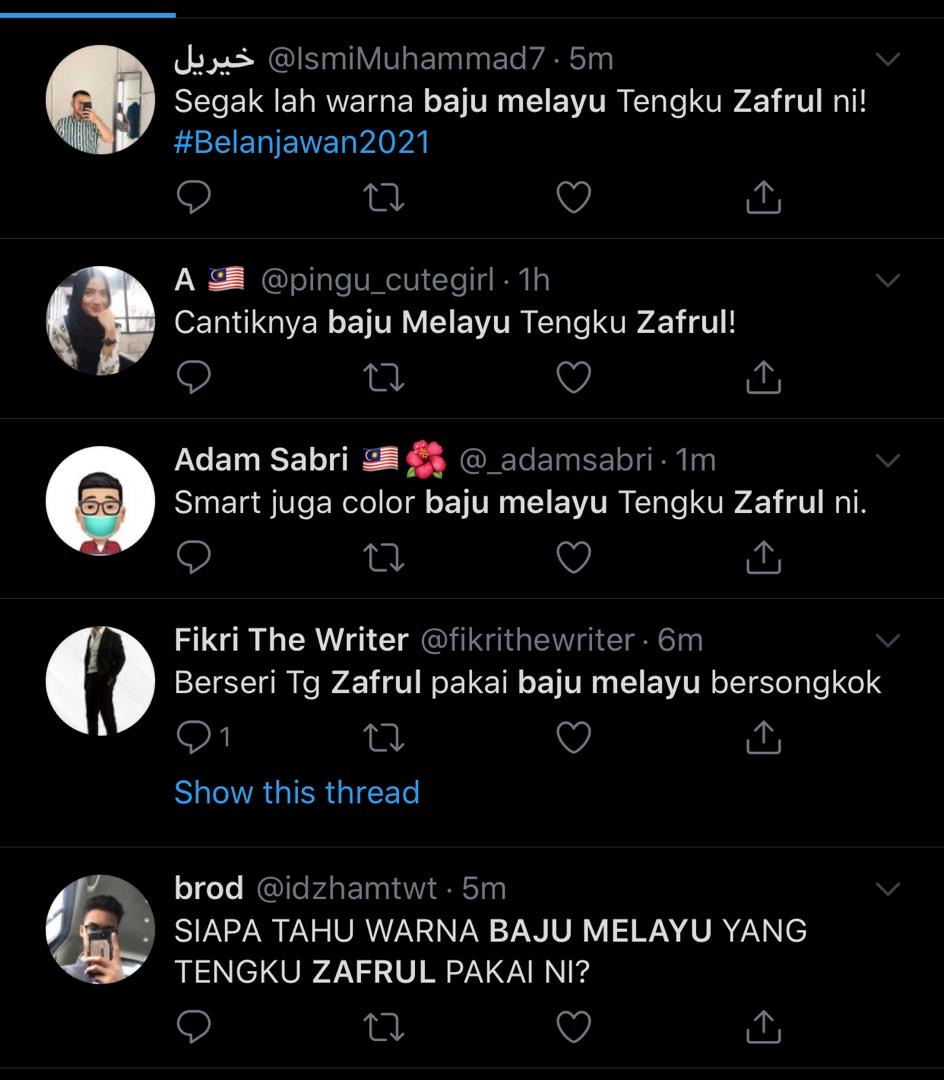Image resolution: width=944 pixels, height=1080 pixels.
Task: Retweet brod's tweet
Action: [383, 1026]
